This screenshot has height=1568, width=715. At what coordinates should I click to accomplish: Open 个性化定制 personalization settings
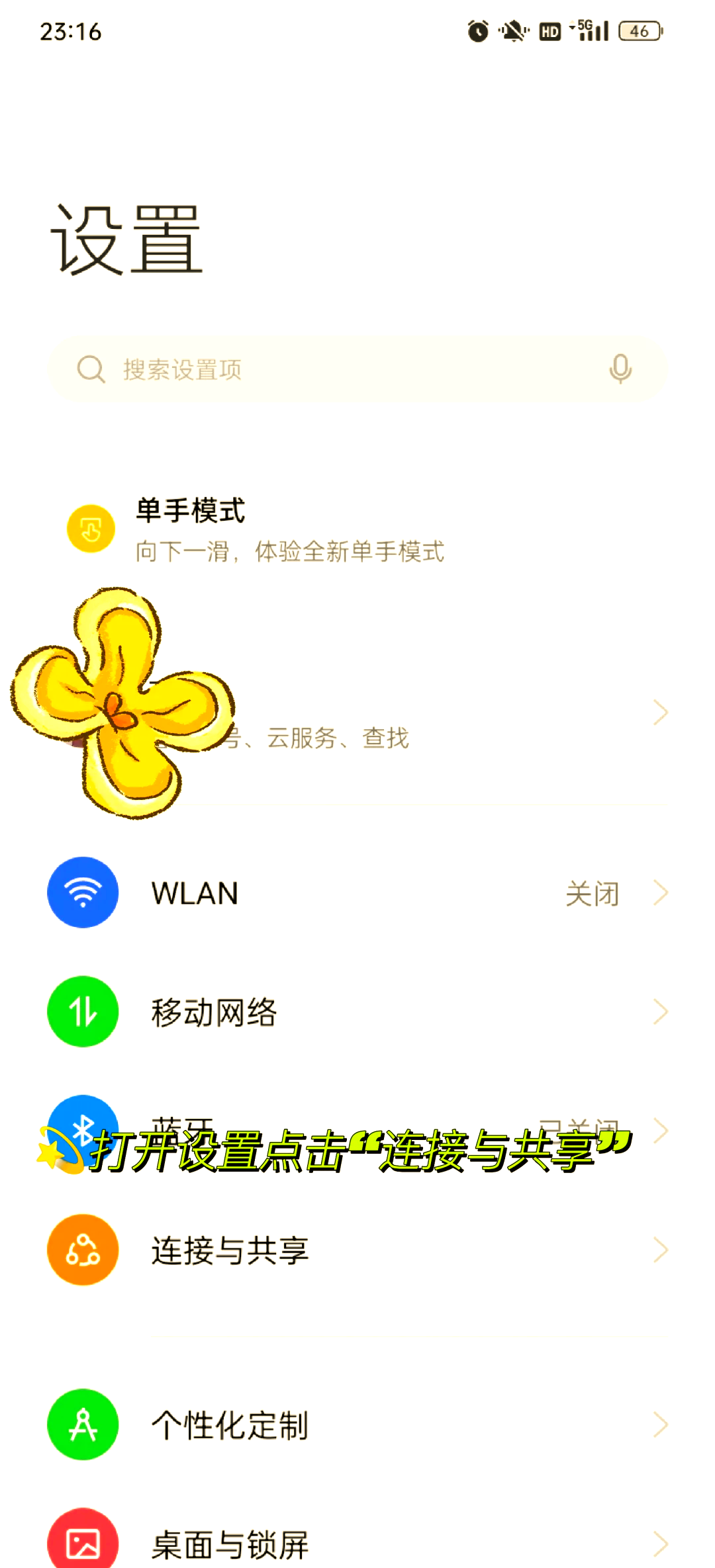click(358, 1424)
